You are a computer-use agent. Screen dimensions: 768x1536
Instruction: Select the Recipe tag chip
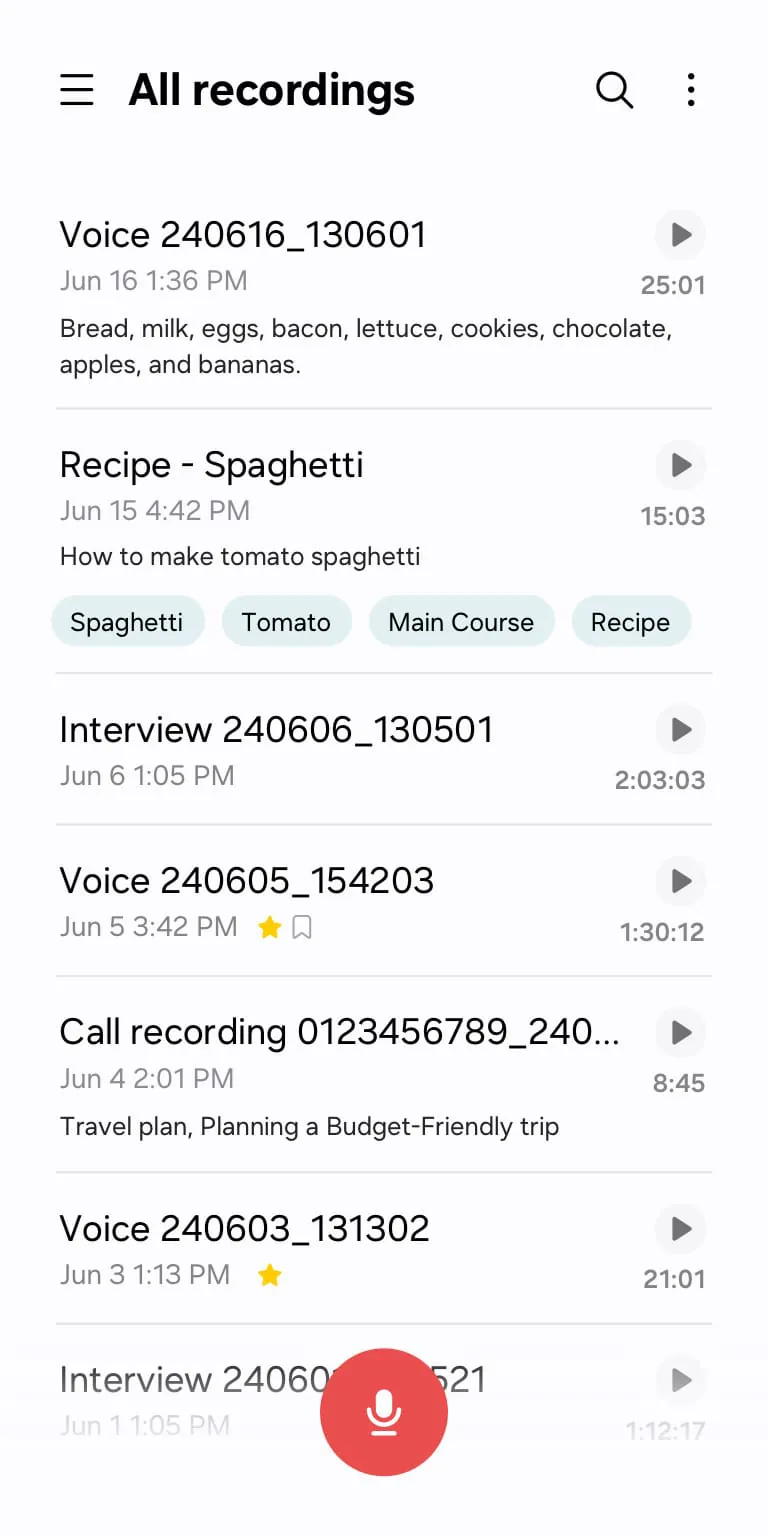click(631, 621)
